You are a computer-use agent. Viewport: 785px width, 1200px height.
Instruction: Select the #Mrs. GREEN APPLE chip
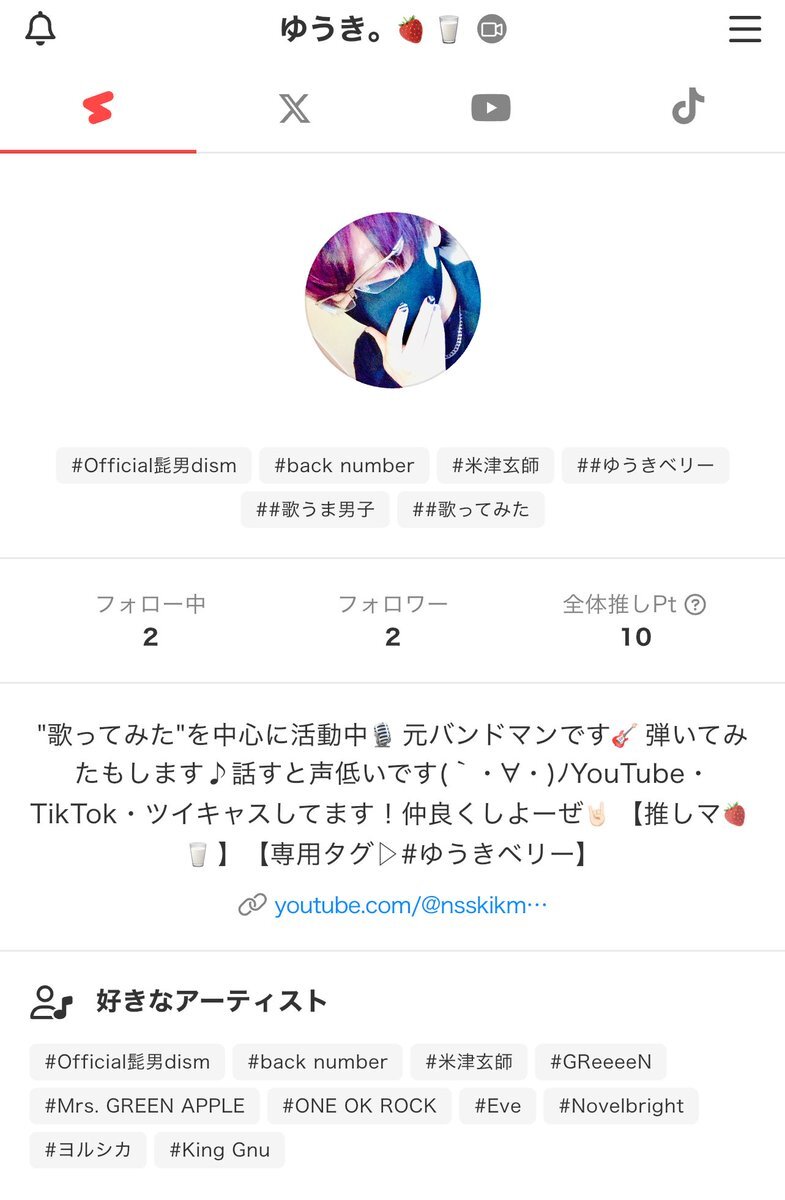[x=144, y=1106]
